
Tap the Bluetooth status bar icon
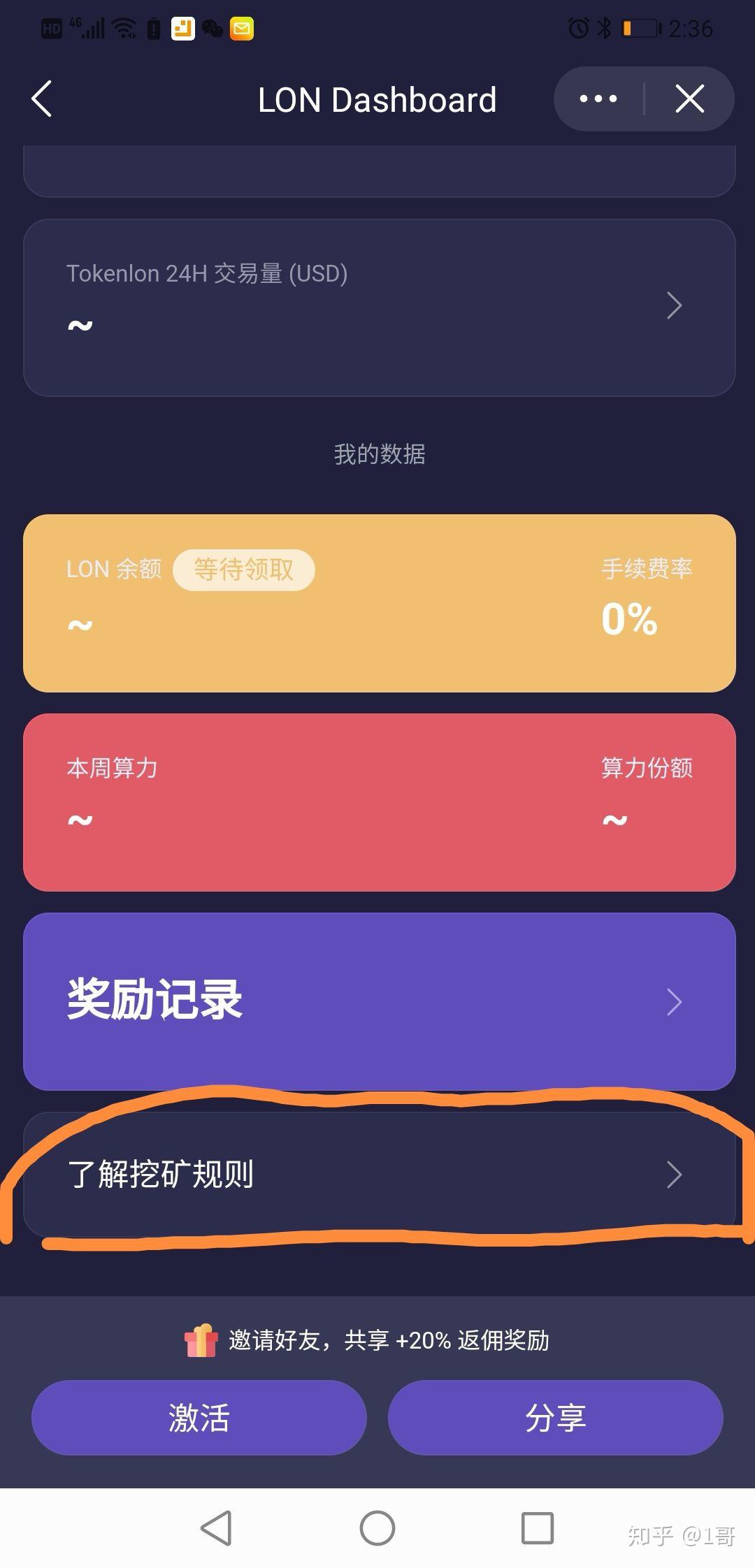(x=603, y=28)
